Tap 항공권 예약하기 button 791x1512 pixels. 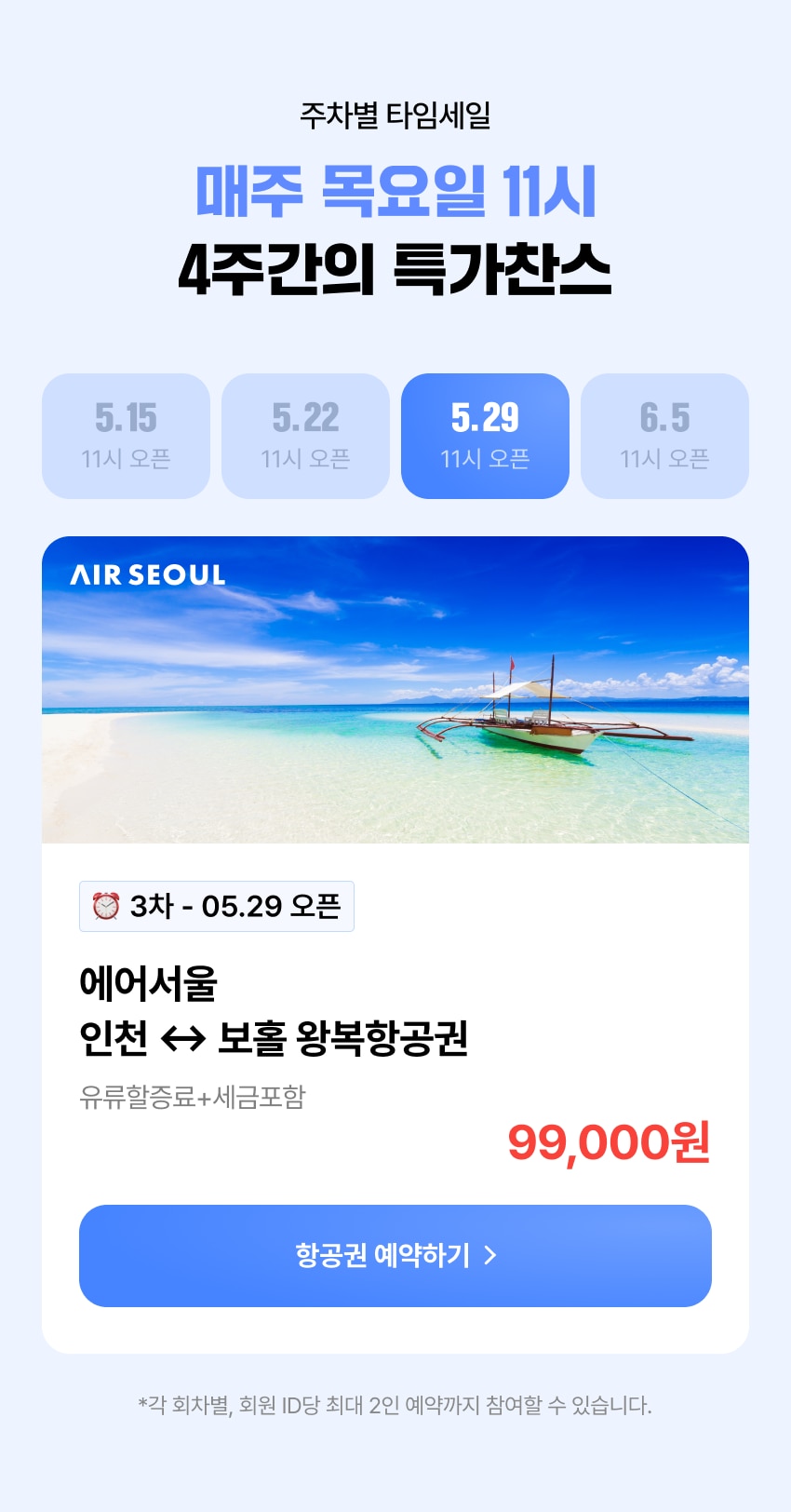point(395,1255)
